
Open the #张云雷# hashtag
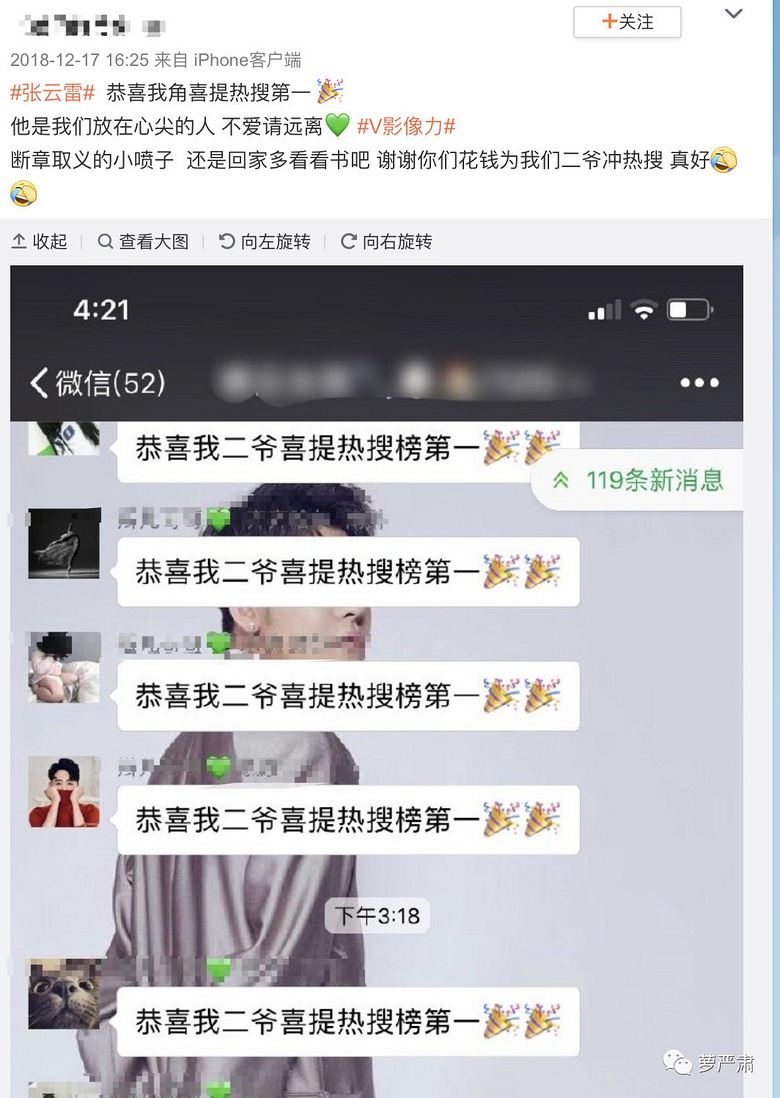tap(52, 92)
